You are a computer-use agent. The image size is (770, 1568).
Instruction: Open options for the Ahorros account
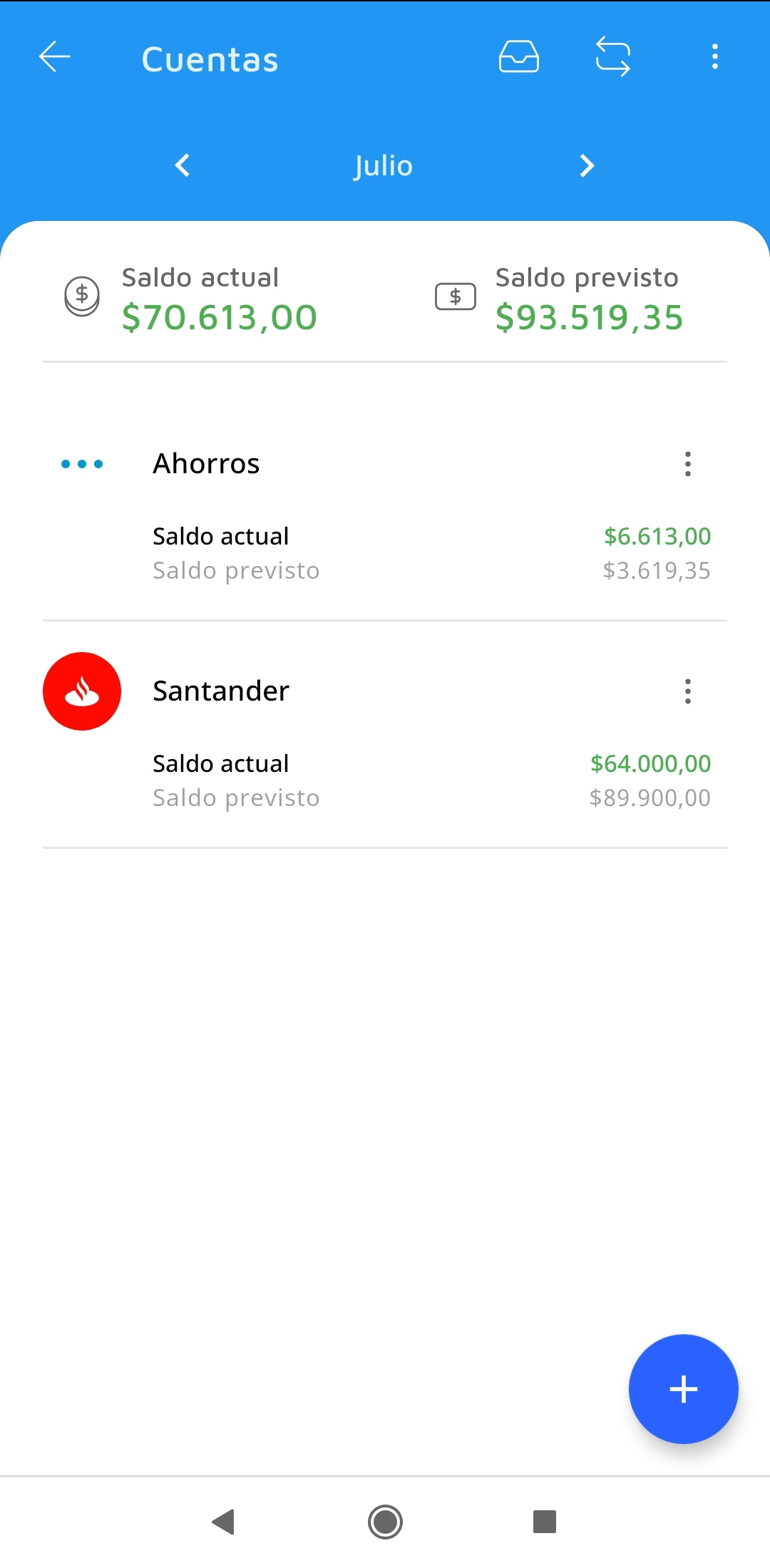click(687, 464)
